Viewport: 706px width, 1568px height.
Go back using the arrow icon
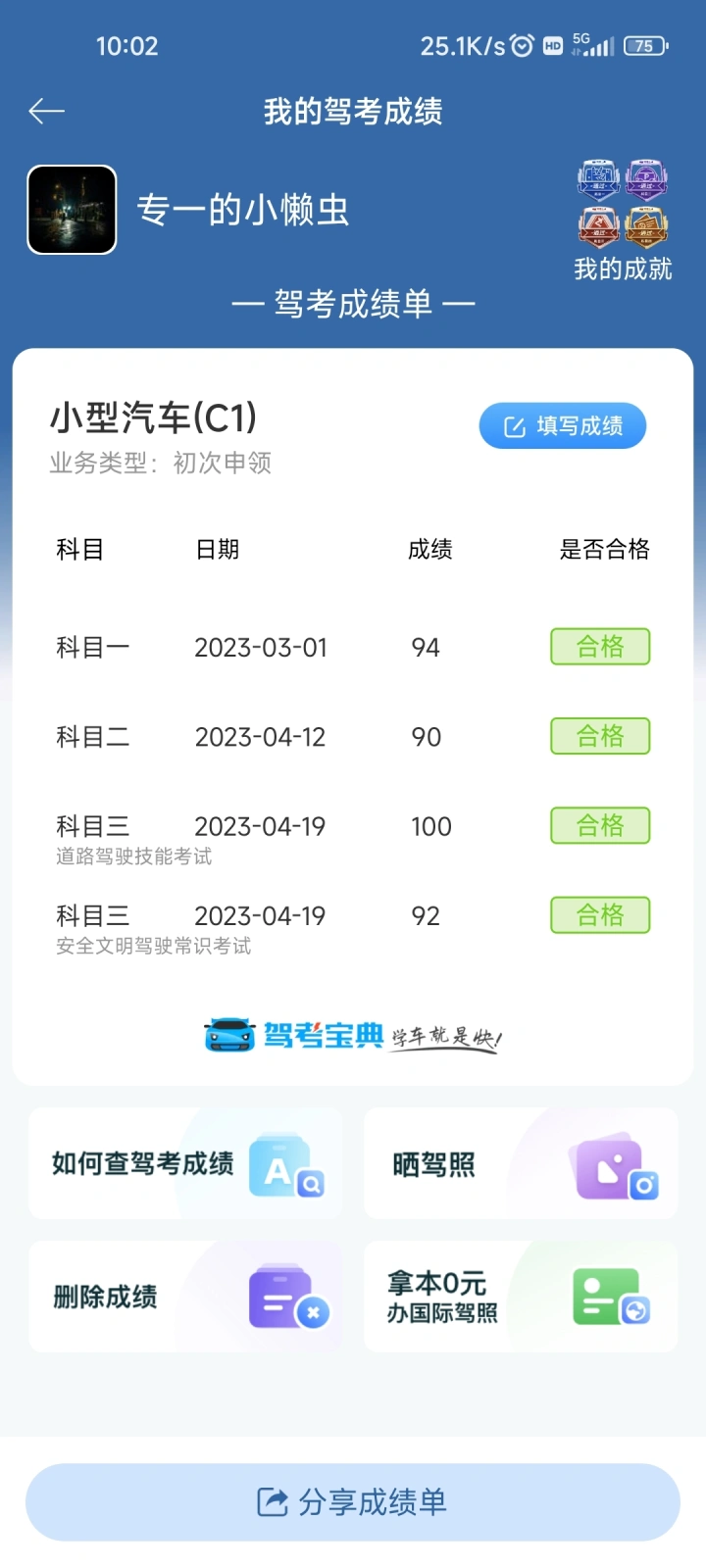coord(47,112)
